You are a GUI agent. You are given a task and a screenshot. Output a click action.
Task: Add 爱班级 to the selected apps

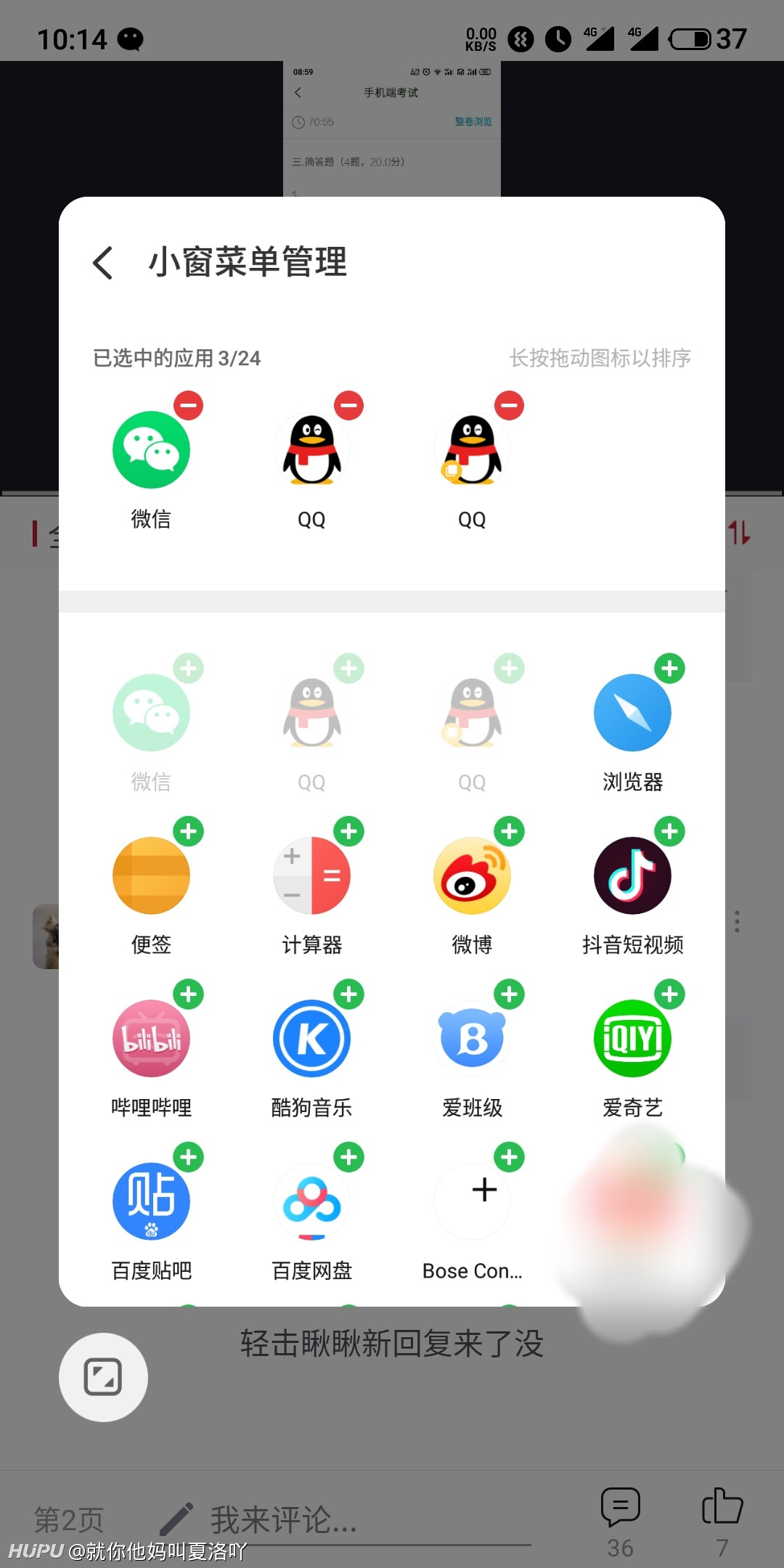click(x=510, y=994)
